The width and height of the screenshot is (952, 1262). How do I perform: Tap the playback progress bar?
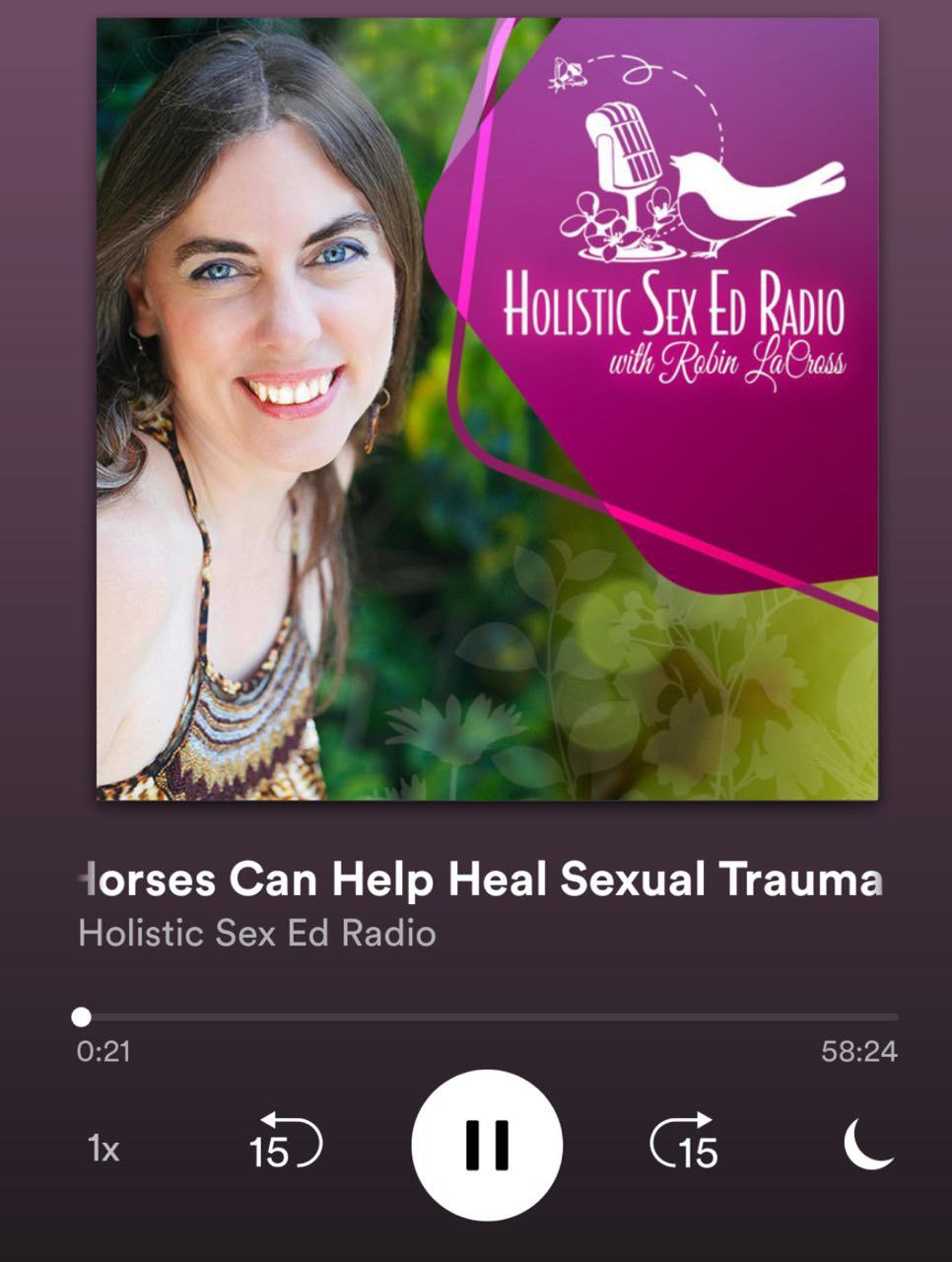pyautogui.click(x=488, y=1017)
